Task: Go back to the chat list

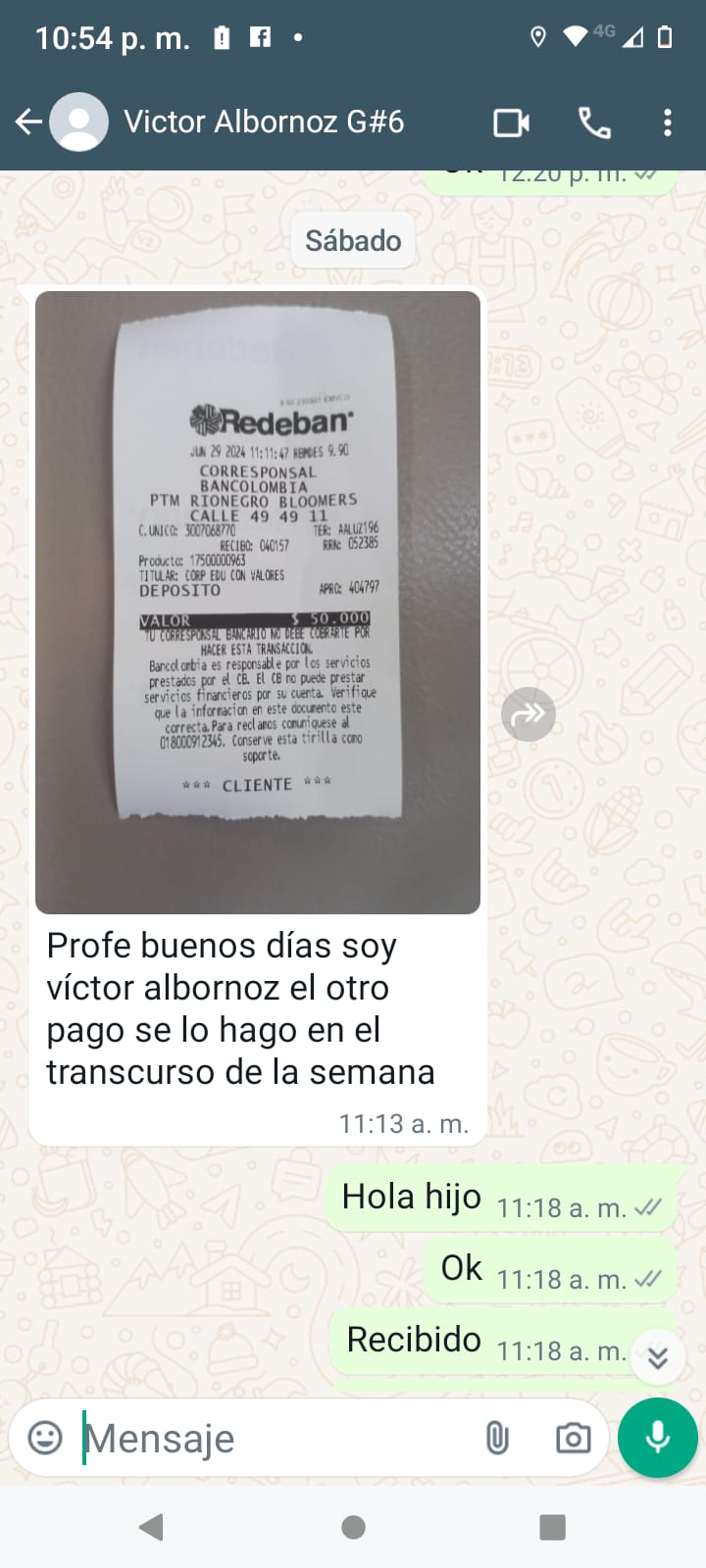Action: 29,122
